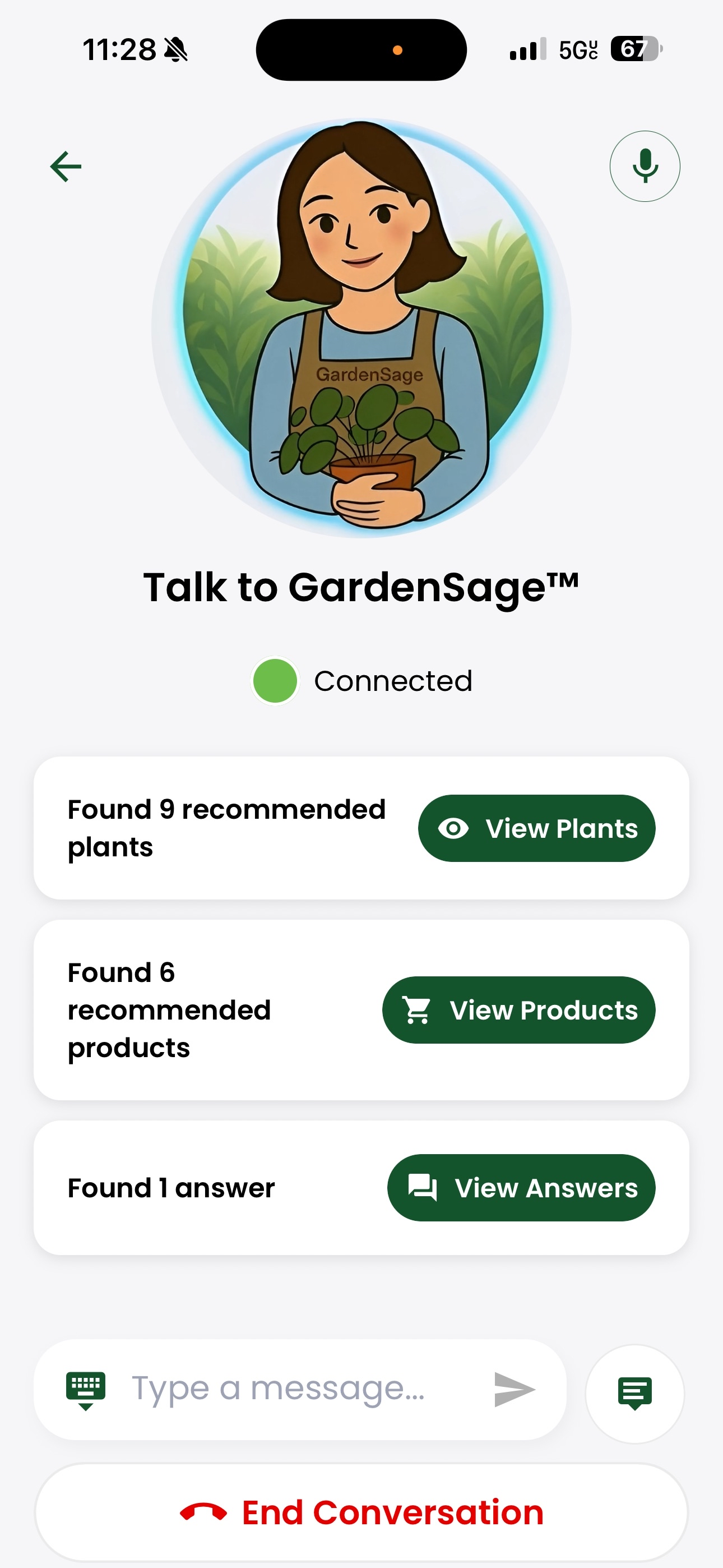Focus the Type a message field
This screenshot has height=1568, width=723.
pos(304,1390)
